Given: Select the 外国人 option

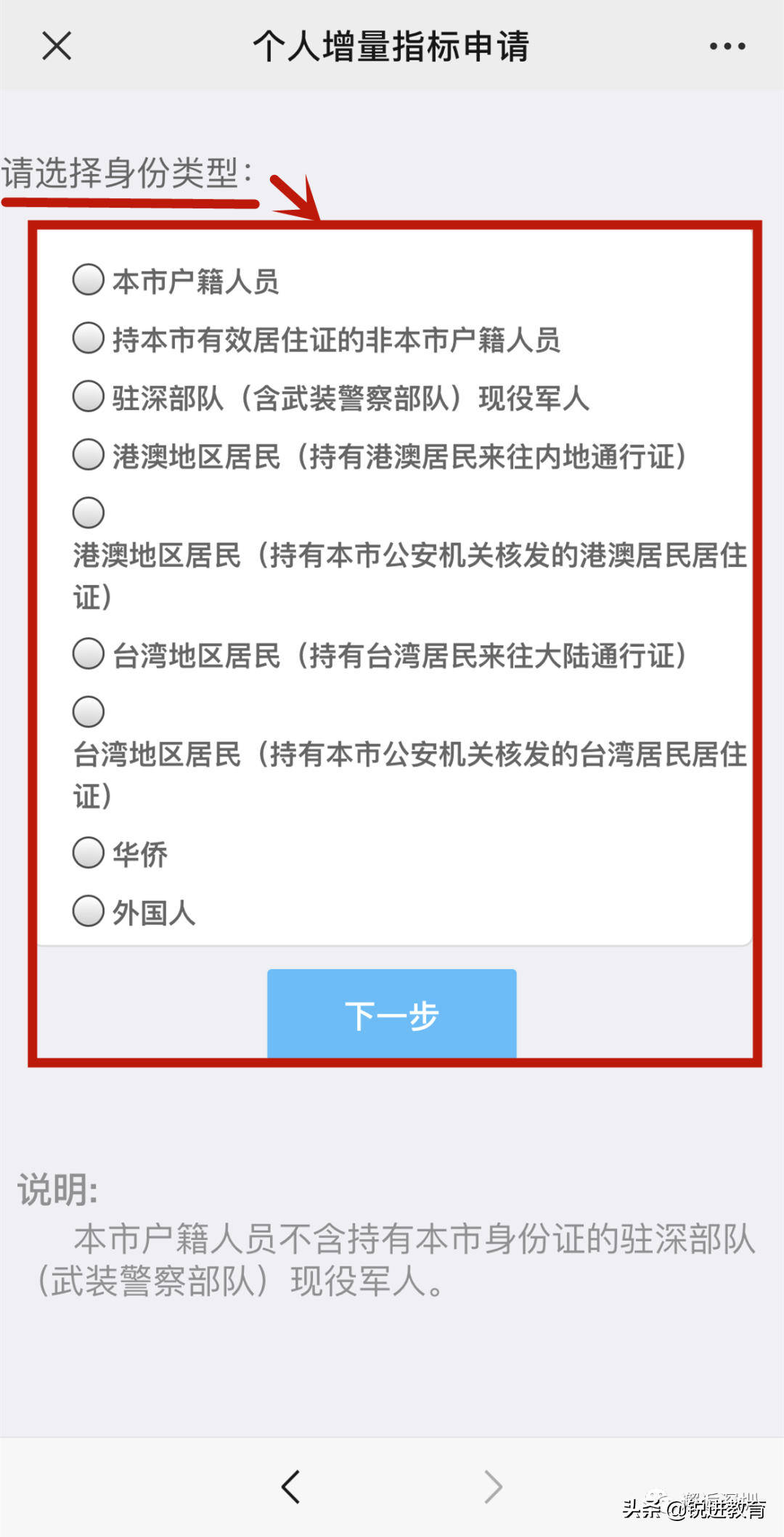Looking at the screenshot, I should coord(89,911).
